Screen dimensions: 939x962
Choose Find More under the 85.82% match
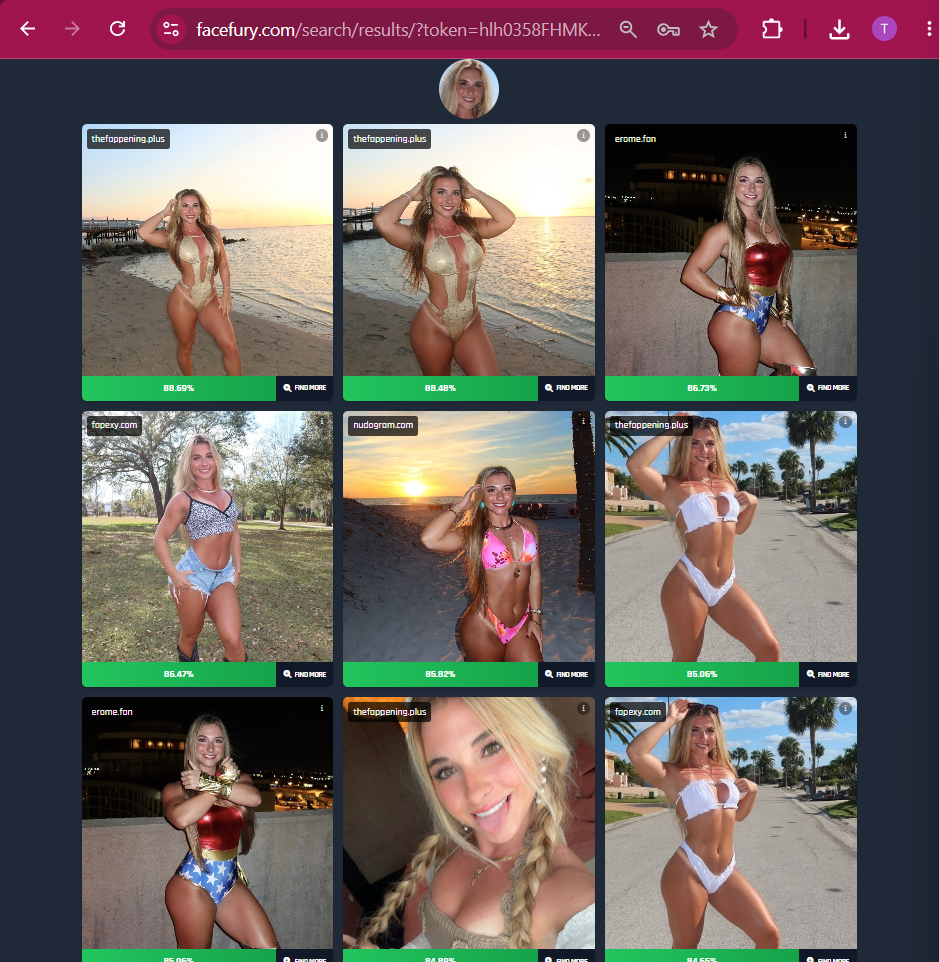(x=566, y=674)
